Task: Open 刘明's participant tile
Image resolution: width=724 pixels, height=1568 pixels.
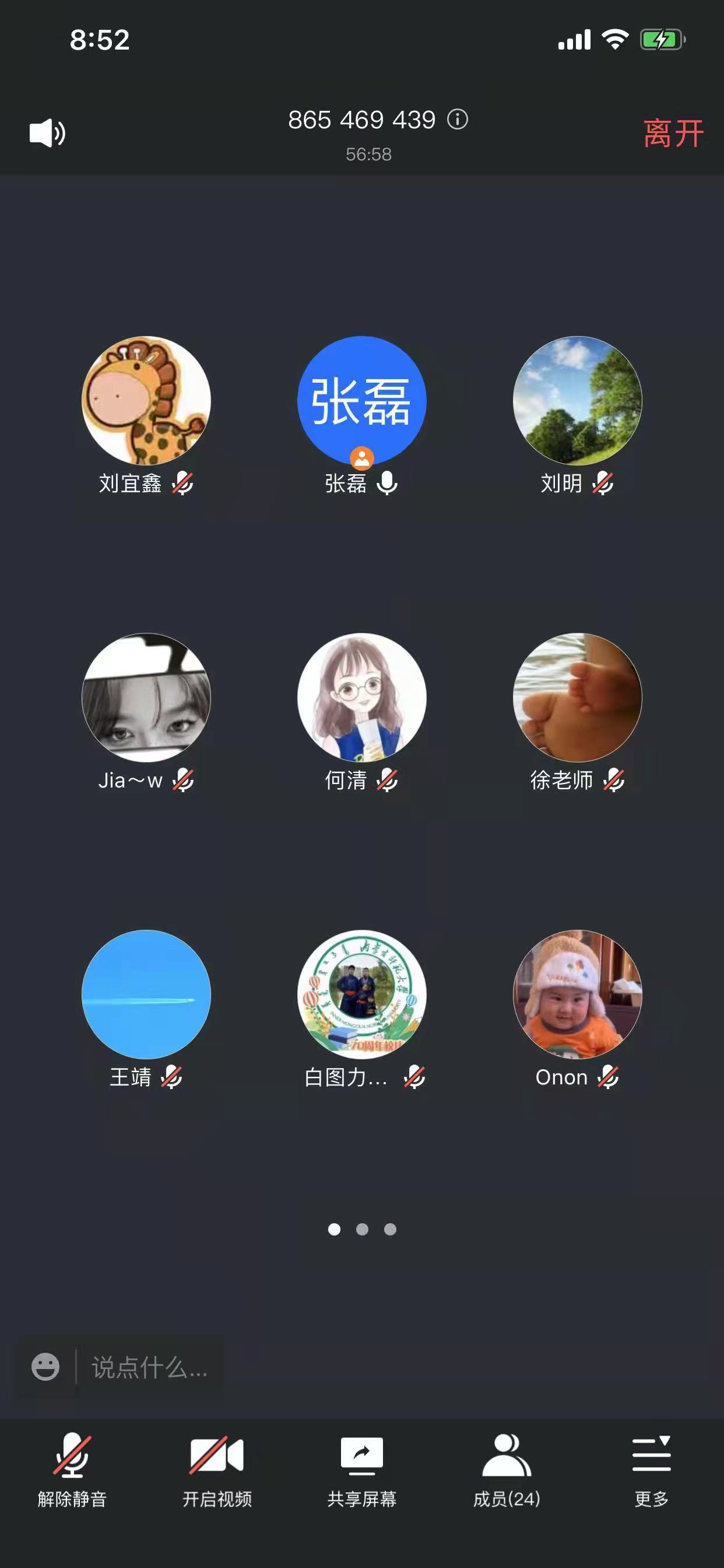Action: pyautogui.click(x=577, y=401)
